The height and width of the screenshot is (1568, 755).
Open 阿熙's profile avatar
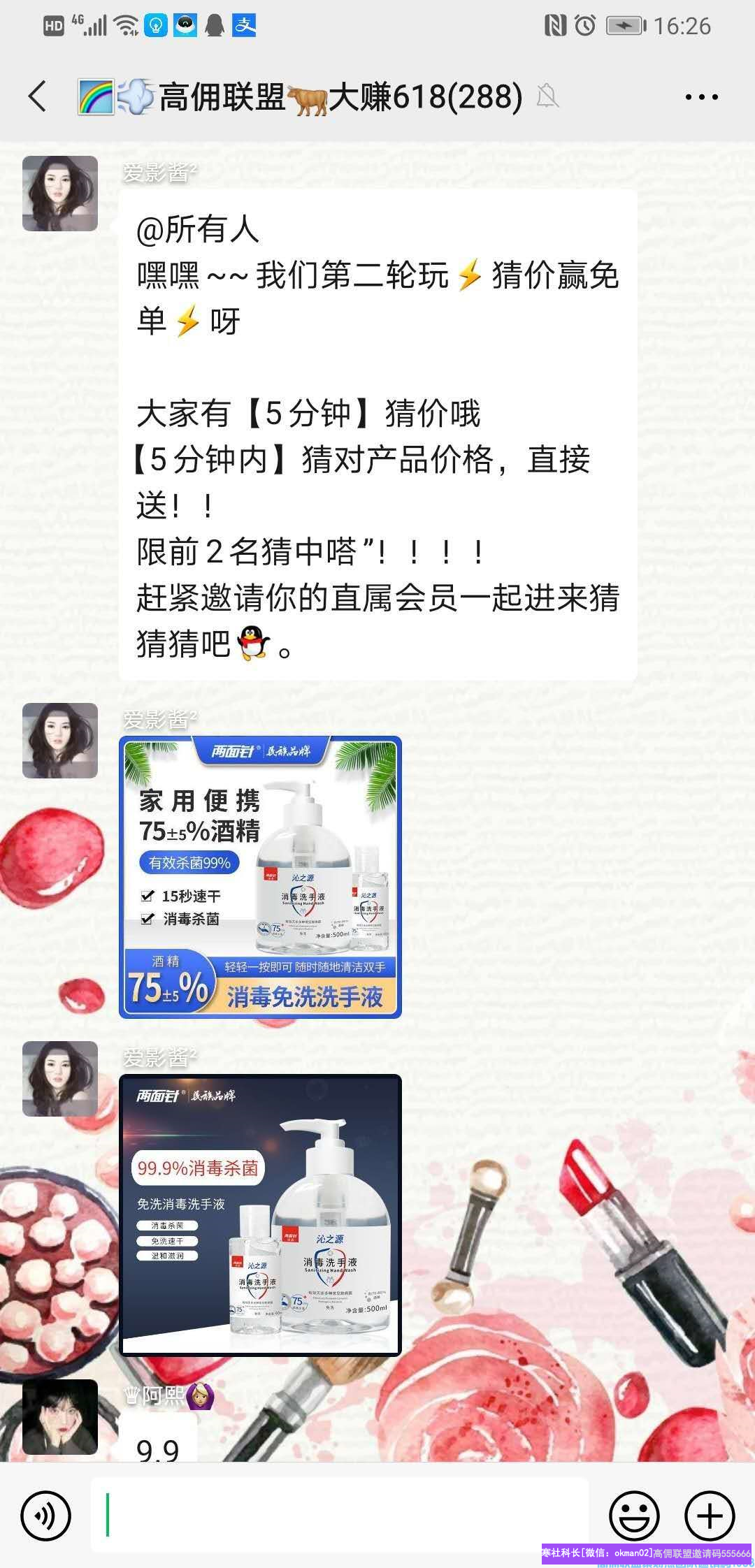point(60,1416)
